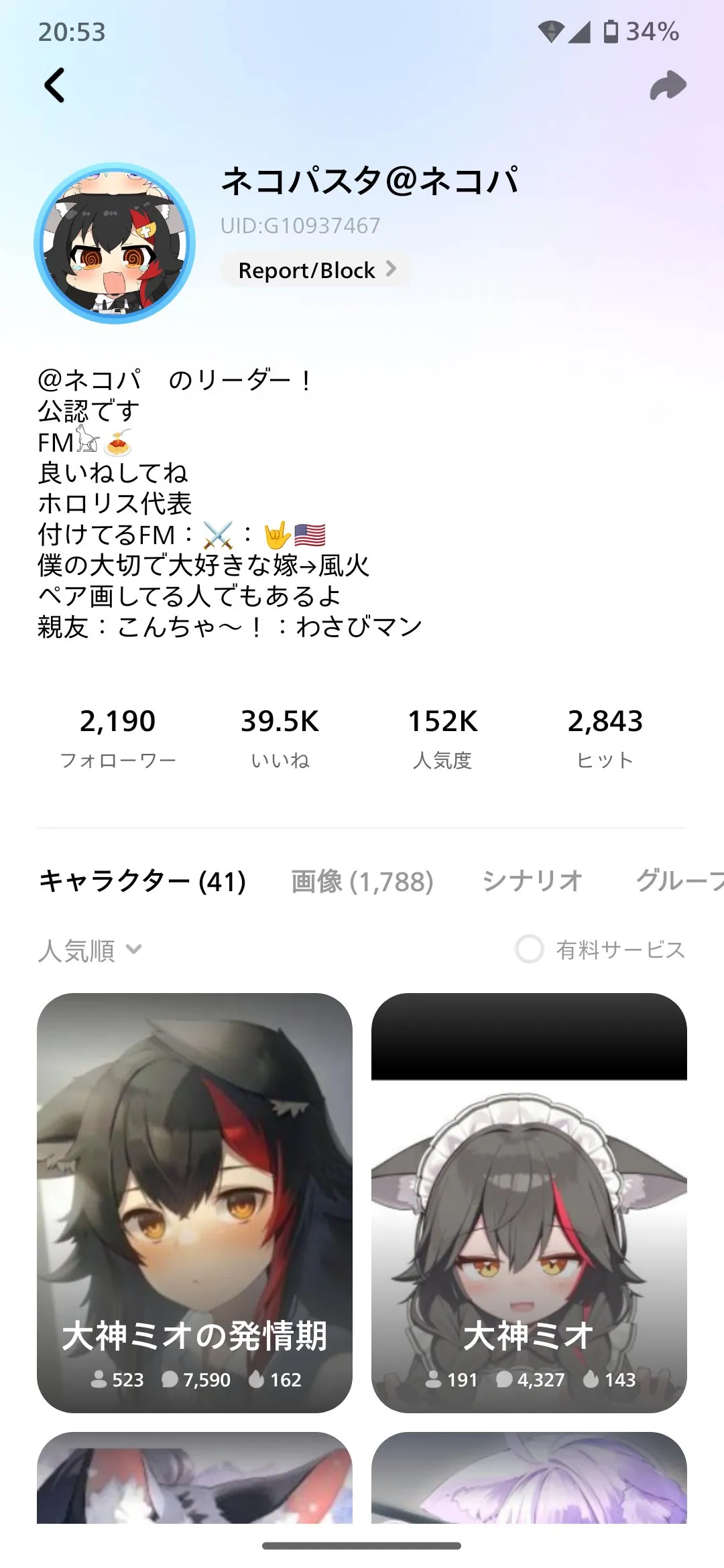
Task: Switch to the シナリオ tab
Action: click(x=532, y=881)
